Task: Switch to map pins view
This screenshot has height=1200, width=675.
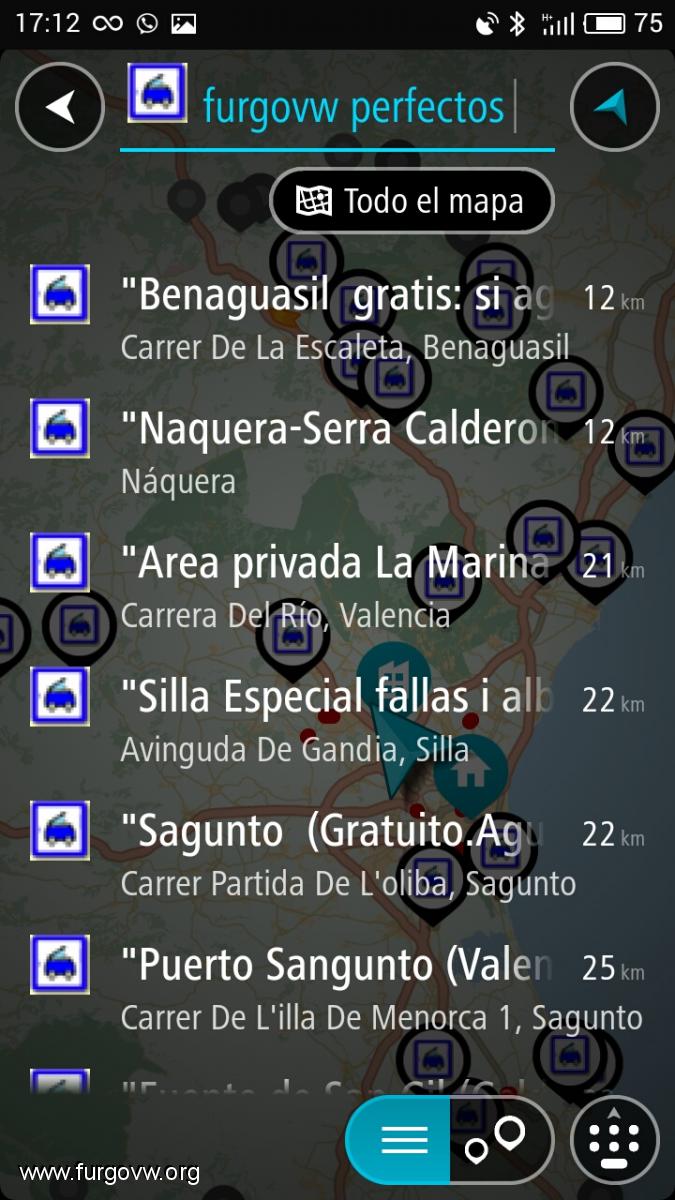Action: (502, 1140)
